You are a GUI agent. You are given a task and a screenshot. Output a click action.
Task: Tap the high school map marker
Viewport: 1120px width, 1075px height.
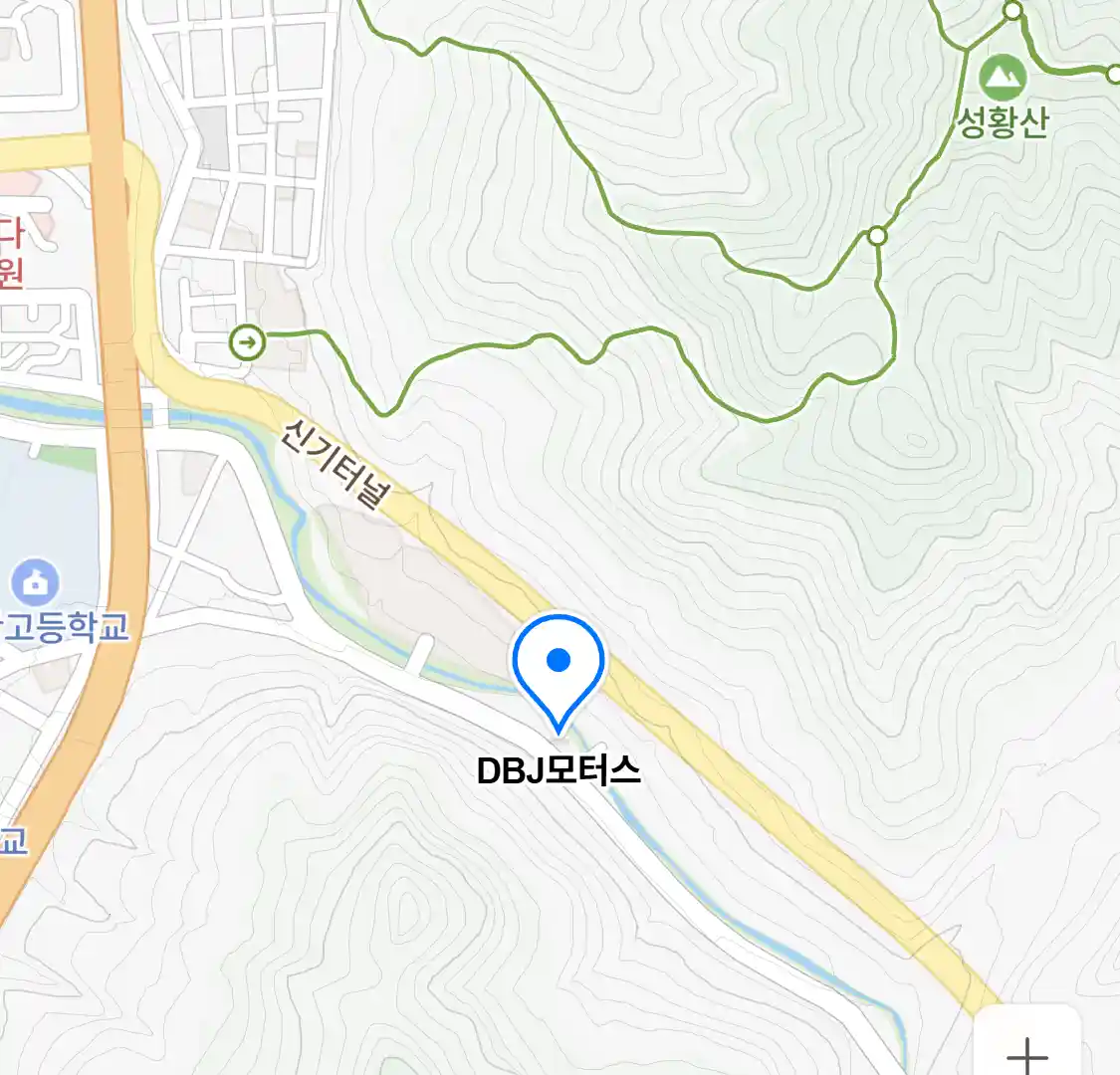(x=36, y=581)
